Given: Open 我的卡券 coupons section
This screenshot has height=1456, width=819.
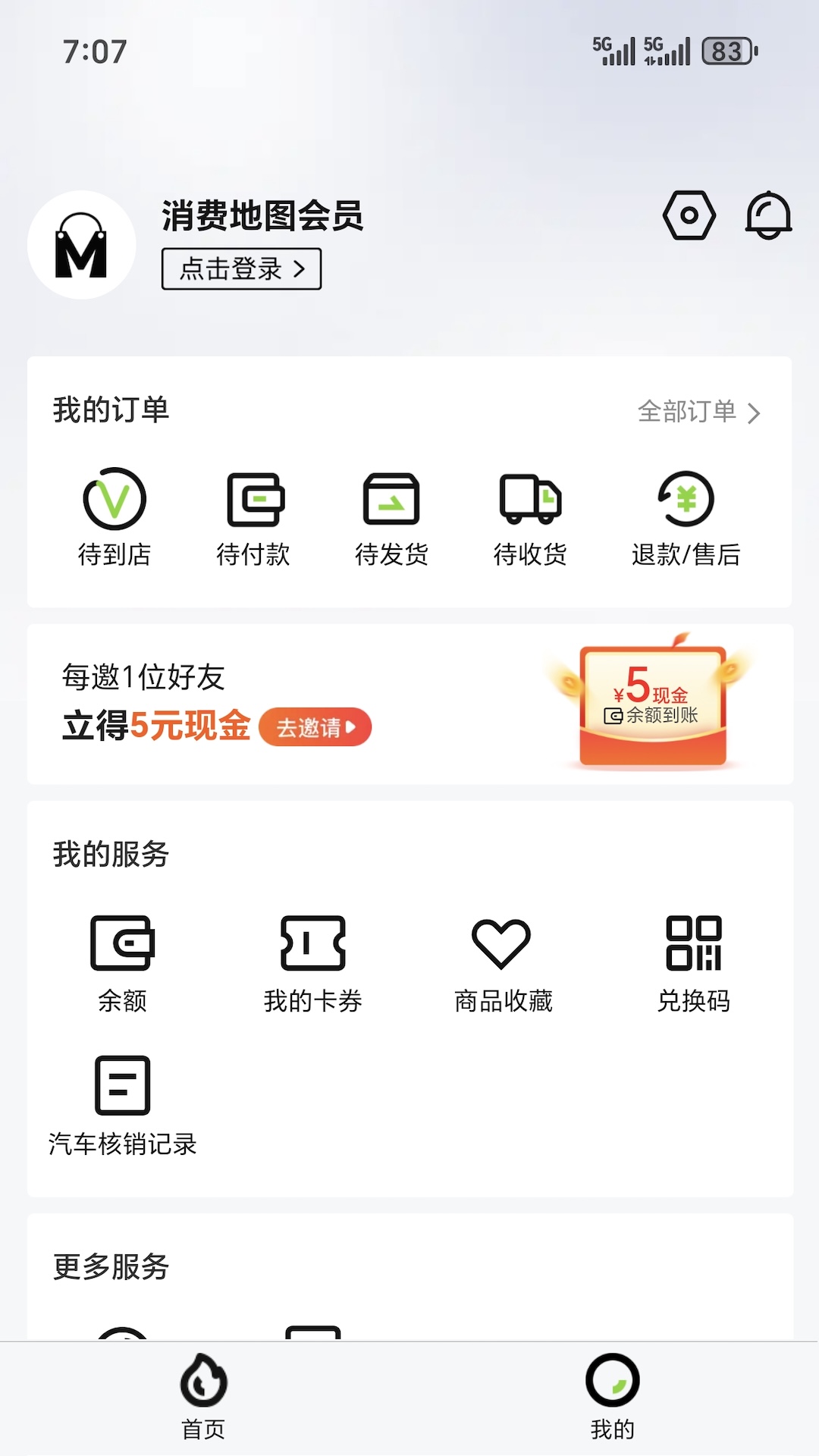Looking at the screenshot, I should point(312,958).
